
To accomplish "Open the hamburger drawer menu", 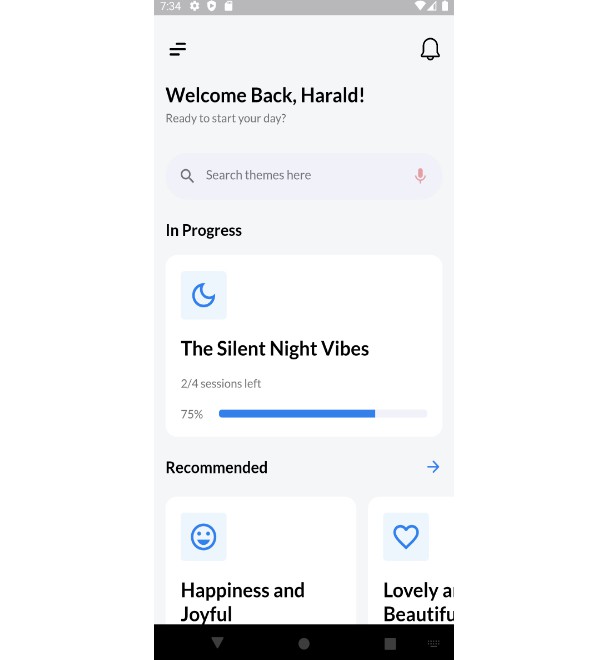I will click(x=178, y=49).
